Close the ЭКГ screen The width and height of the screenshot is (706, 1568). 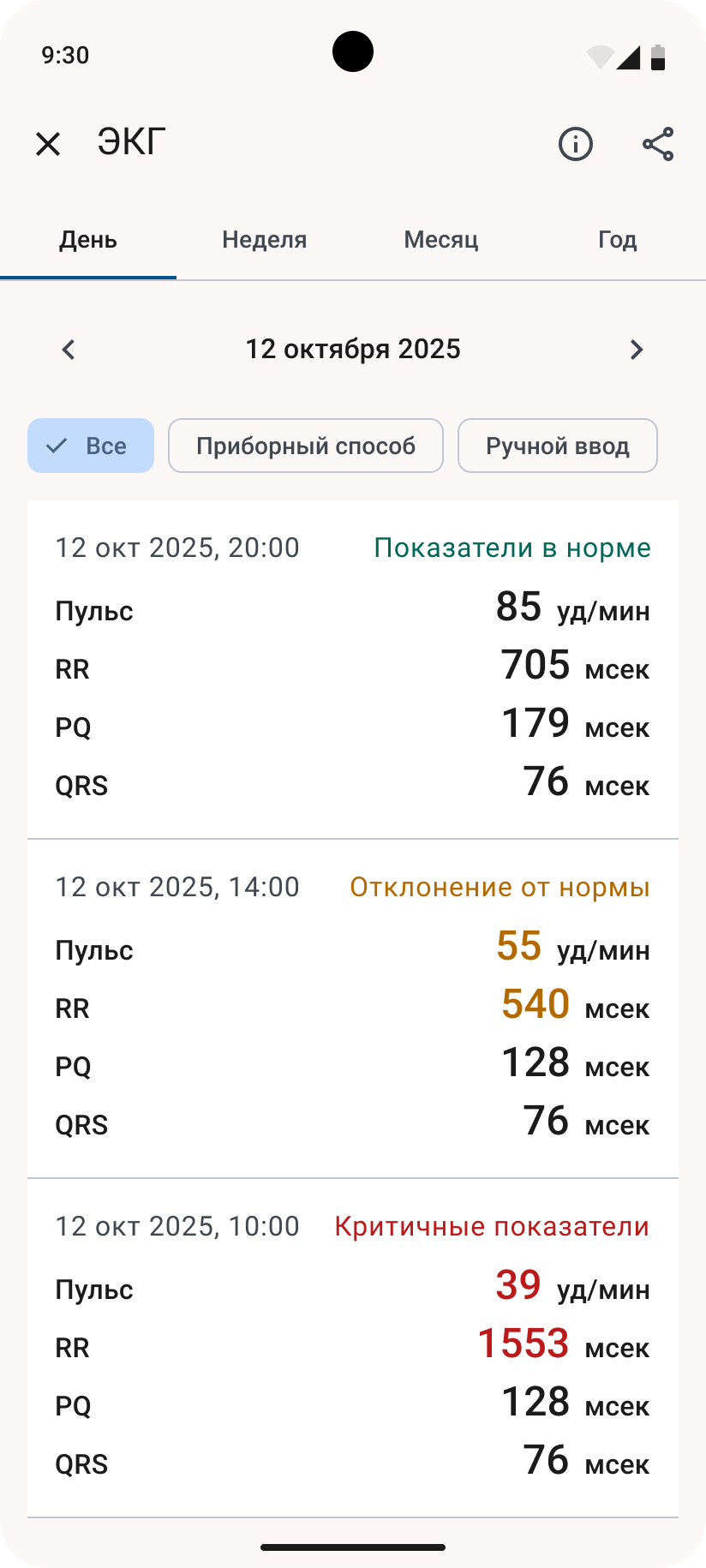point(48,144)
